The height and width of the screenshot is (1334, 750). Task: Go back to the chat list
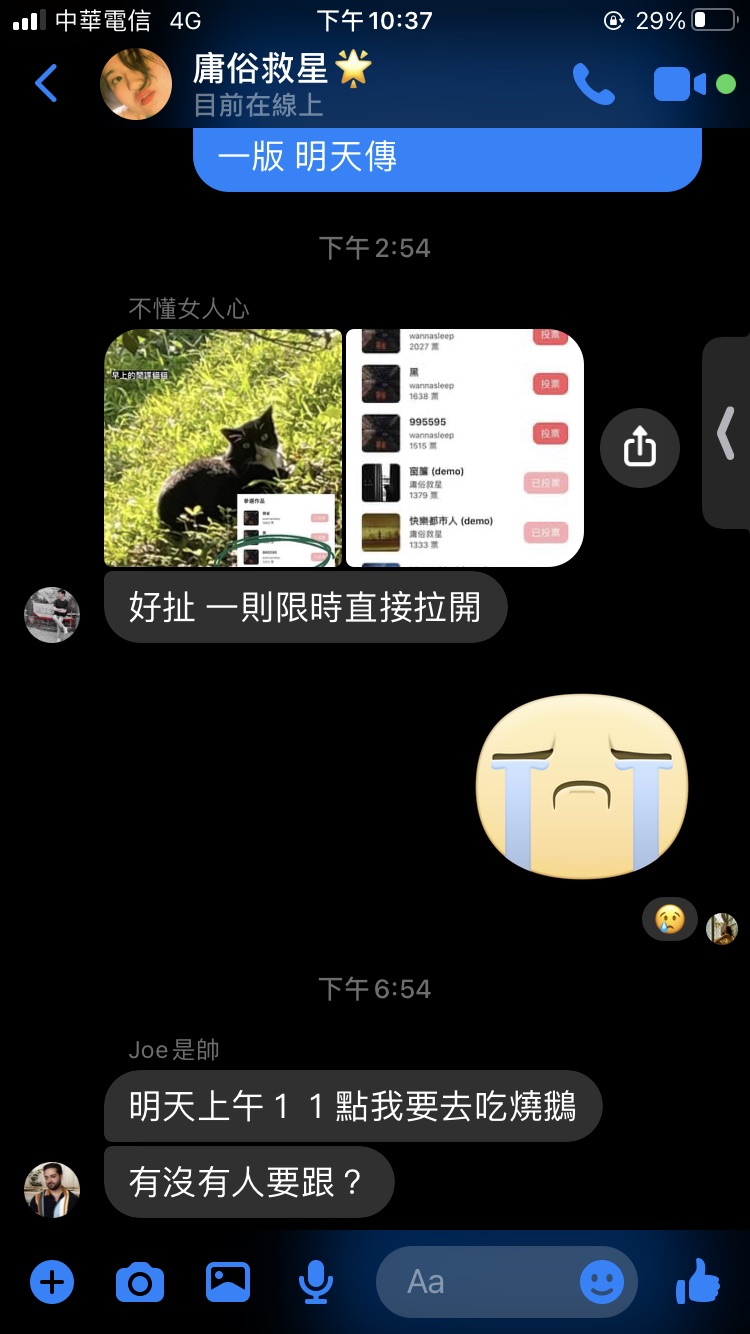46,84
